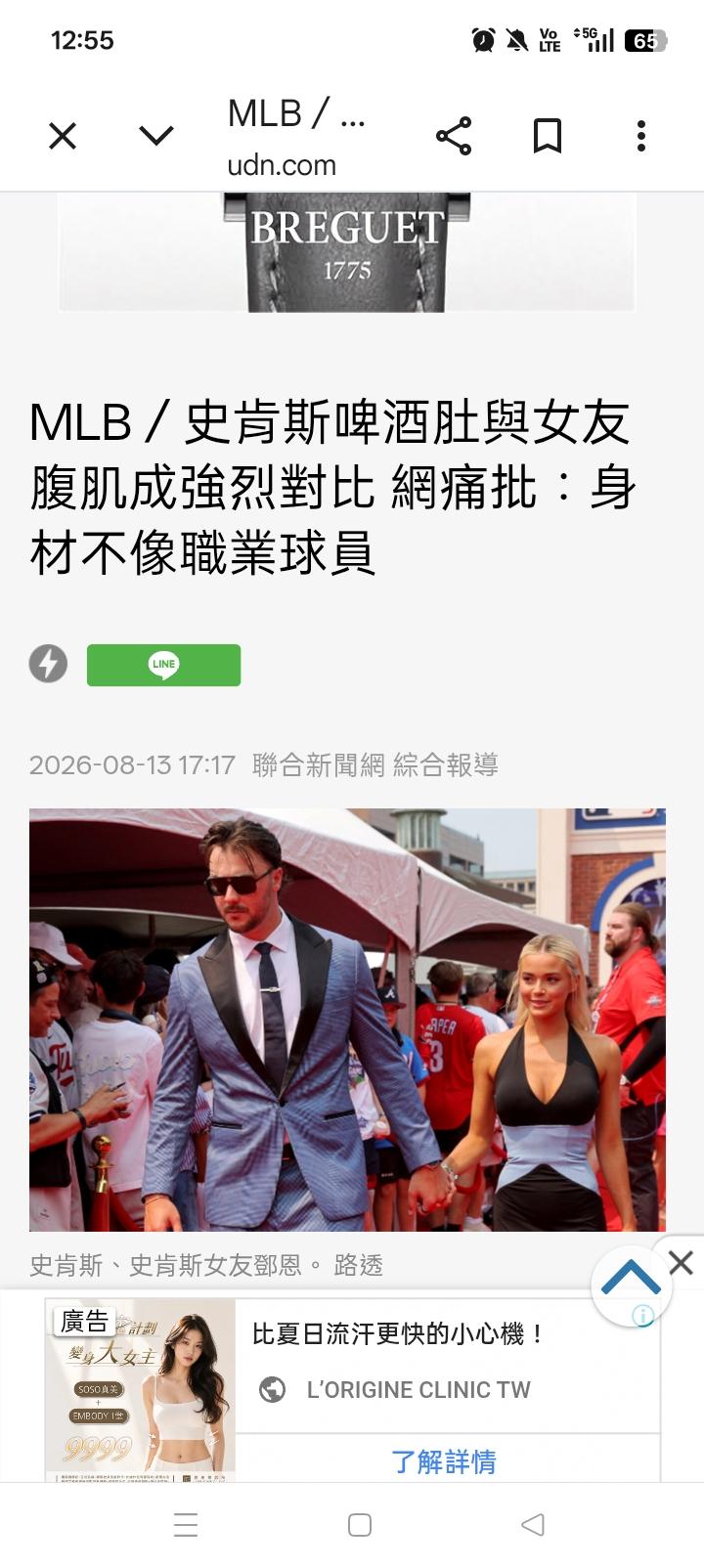Screen dimensions: 704x1568
Task: Open the ad info icon
Action: (642, 1316)
